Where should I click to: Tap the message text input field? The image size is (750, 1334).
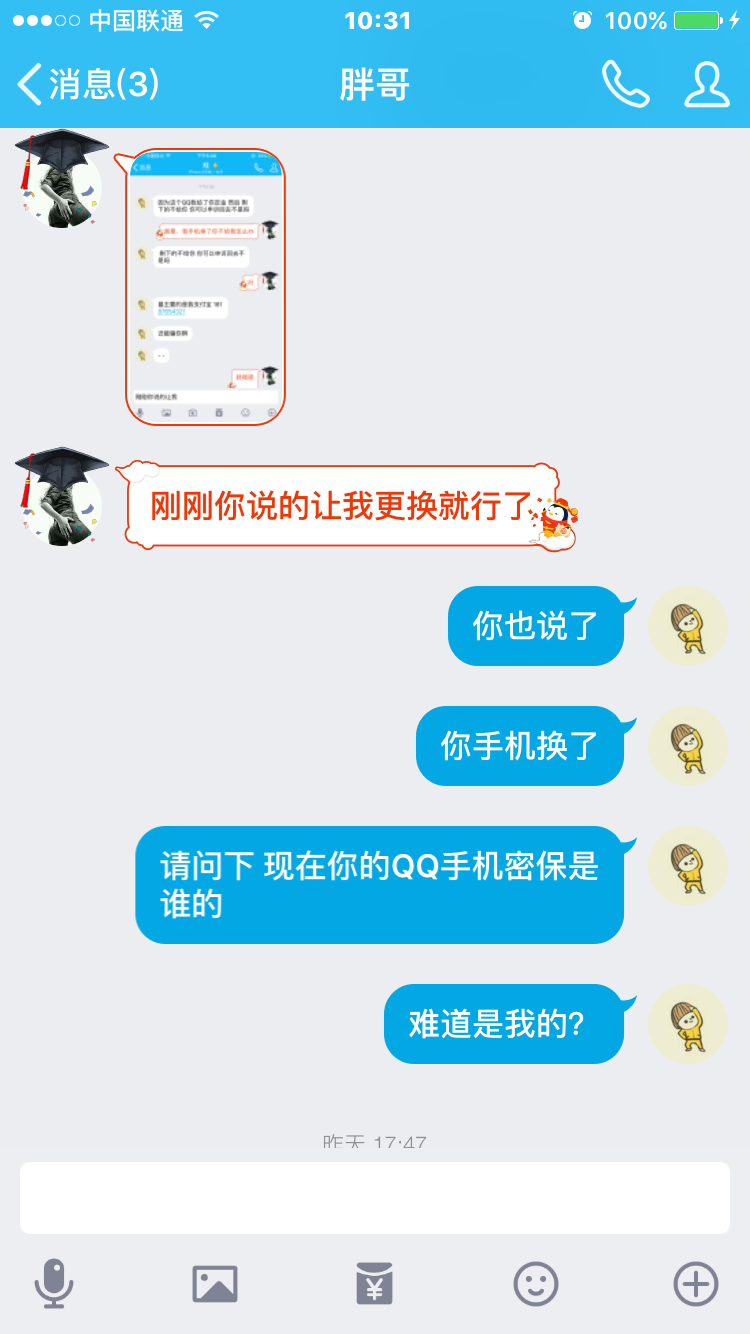click(x=375, y=1197)
